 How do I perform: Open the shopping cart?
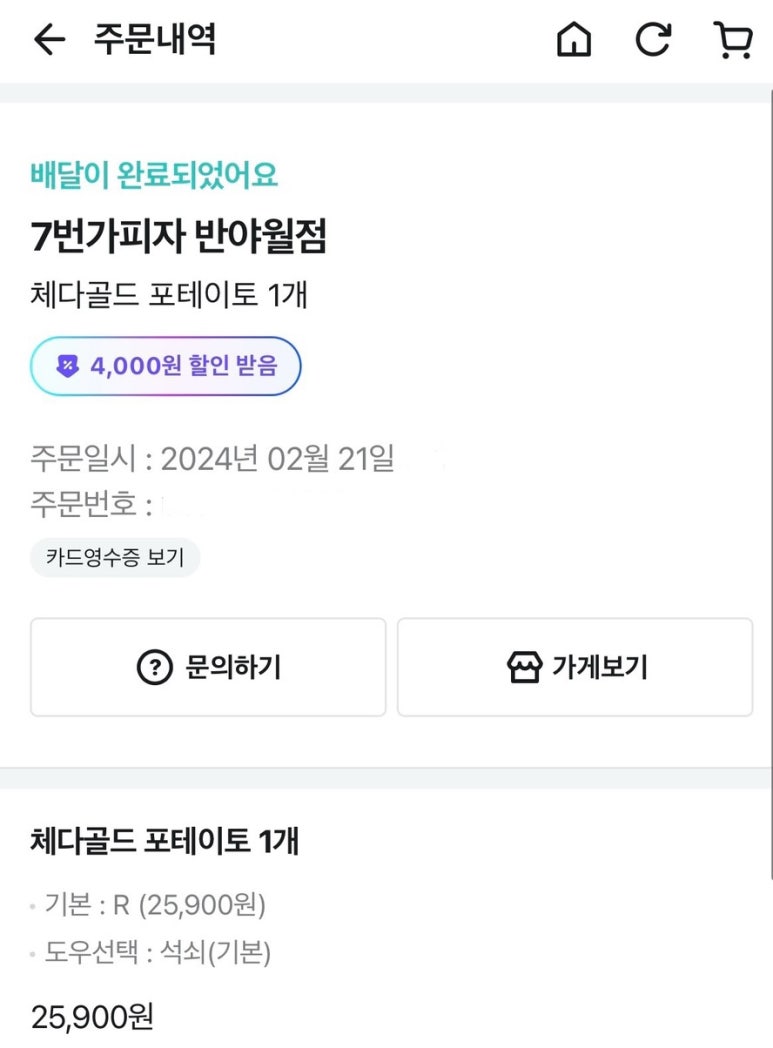[x=733, y=40]
